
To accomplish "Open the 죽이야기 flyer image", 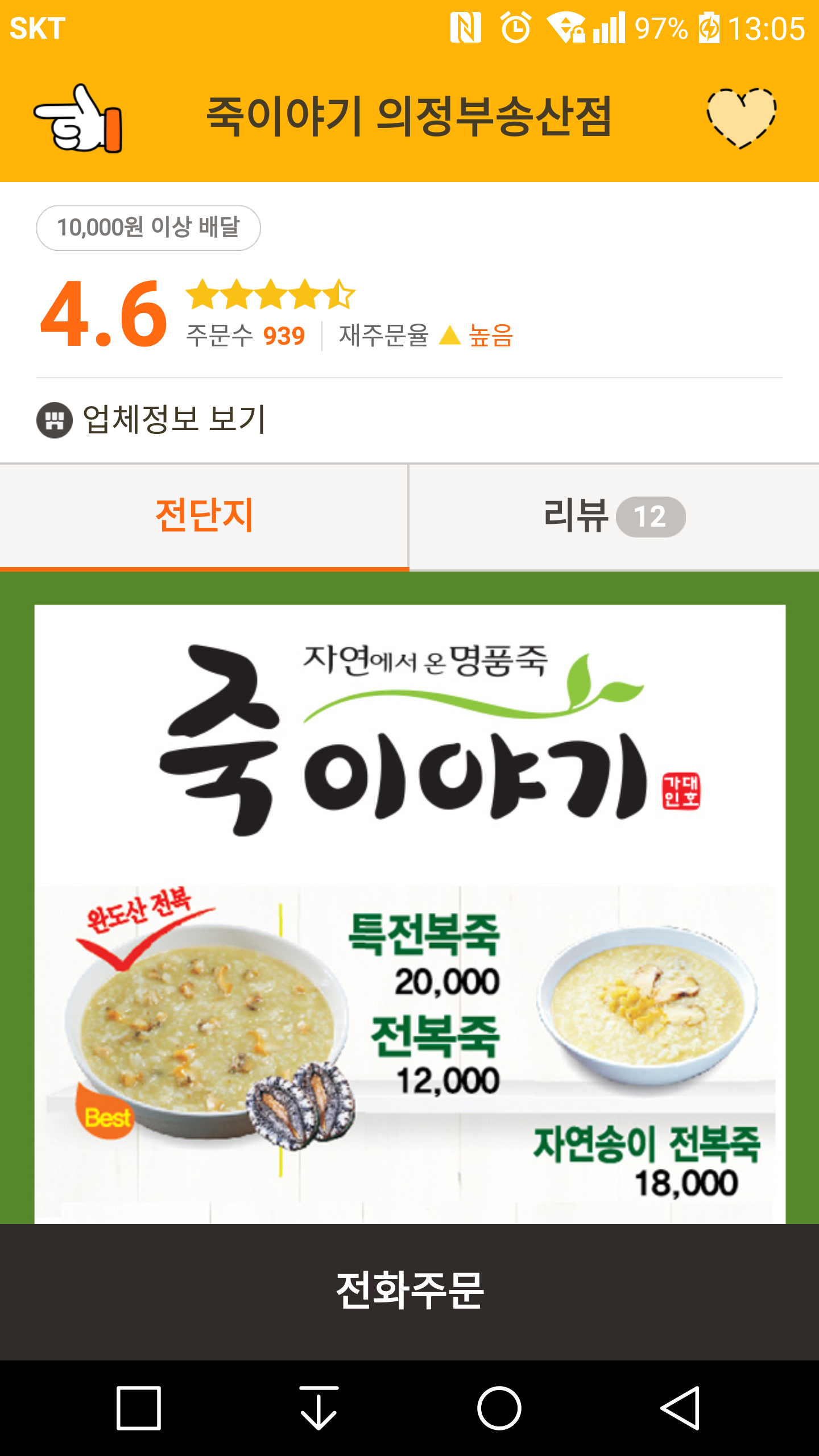I will click(x=409, y=910).
